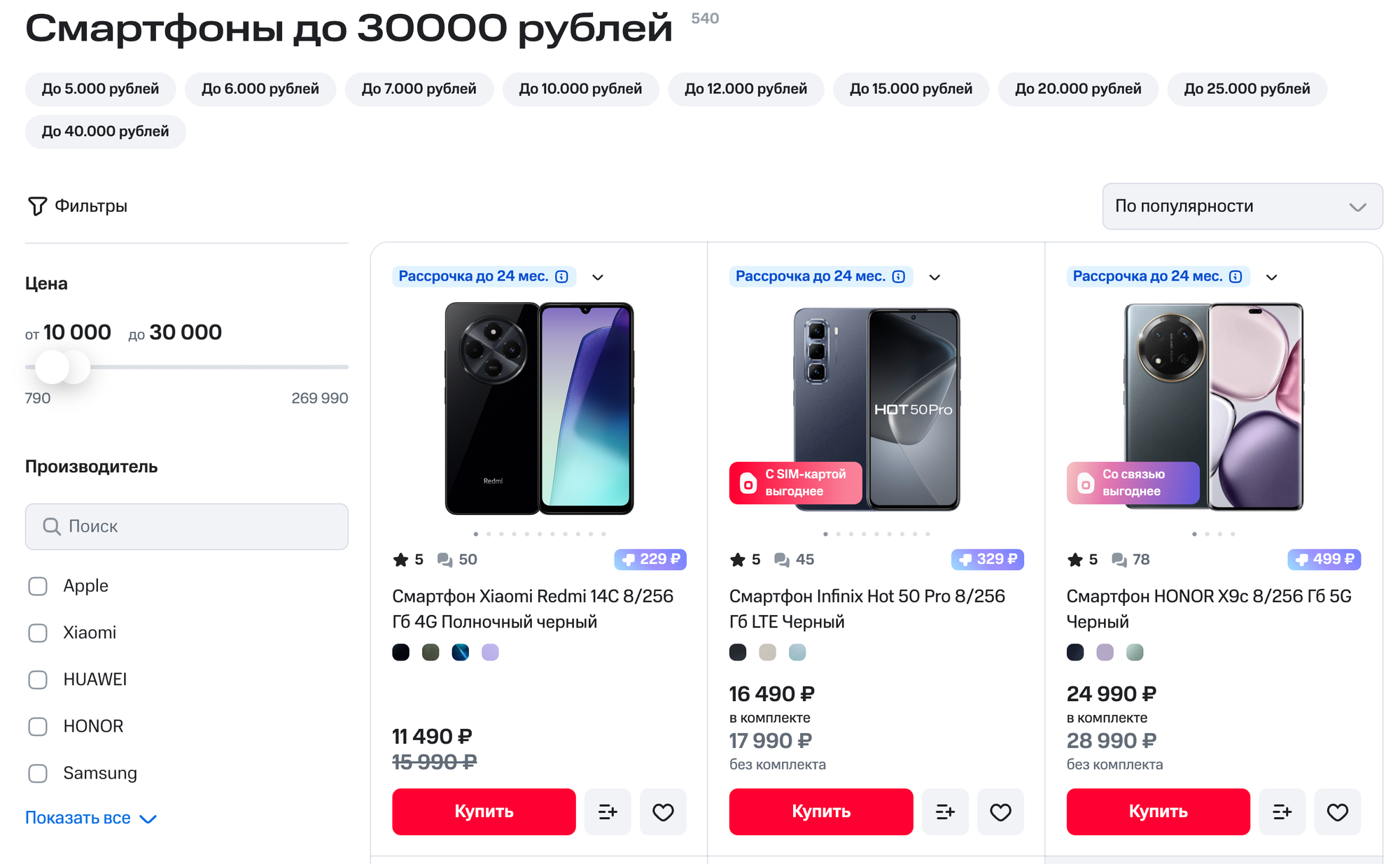
Task: Expand installment details on Infinix card
Action: pos(934,277)
